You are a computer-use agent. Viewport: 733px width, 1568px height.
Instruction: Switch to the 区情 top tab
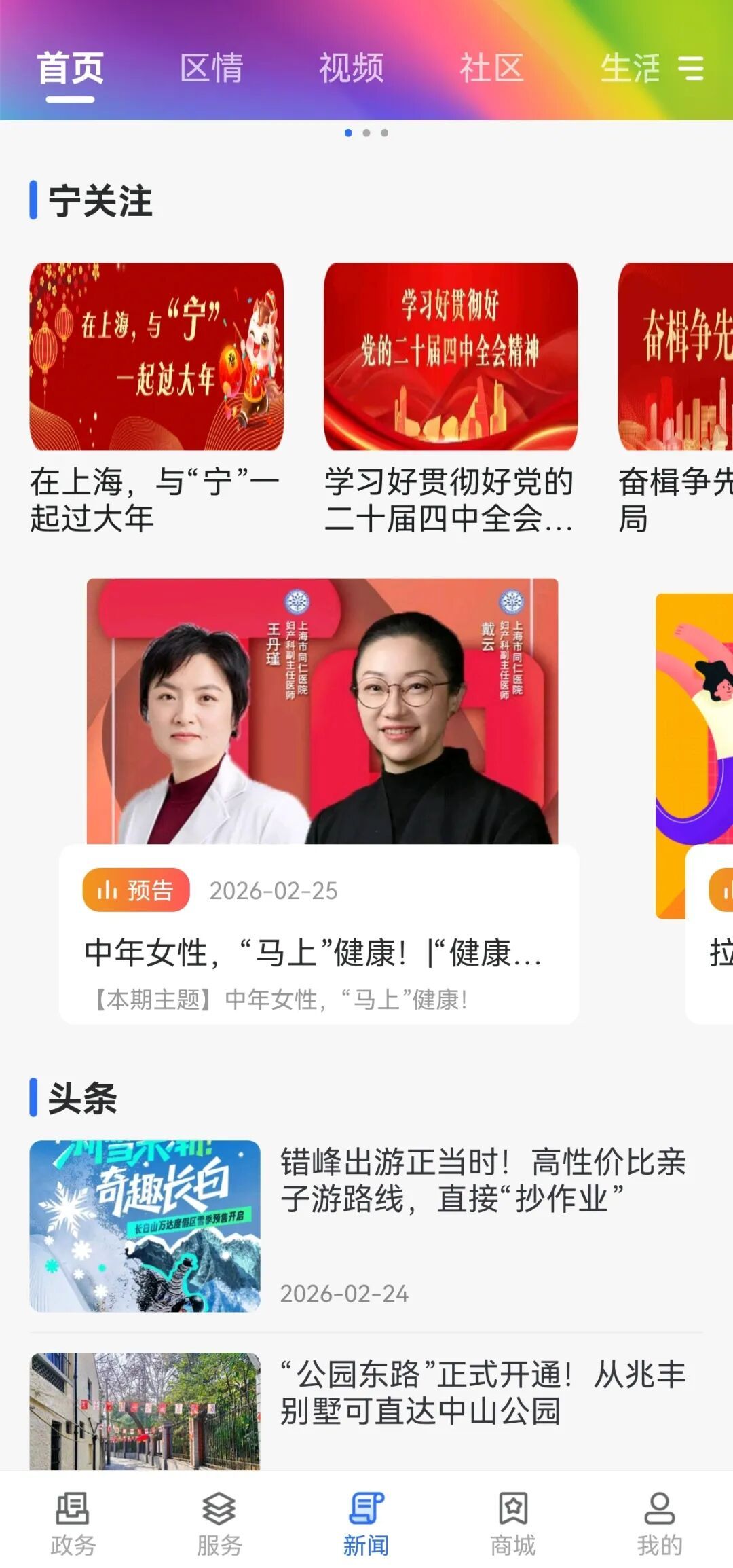211,69
